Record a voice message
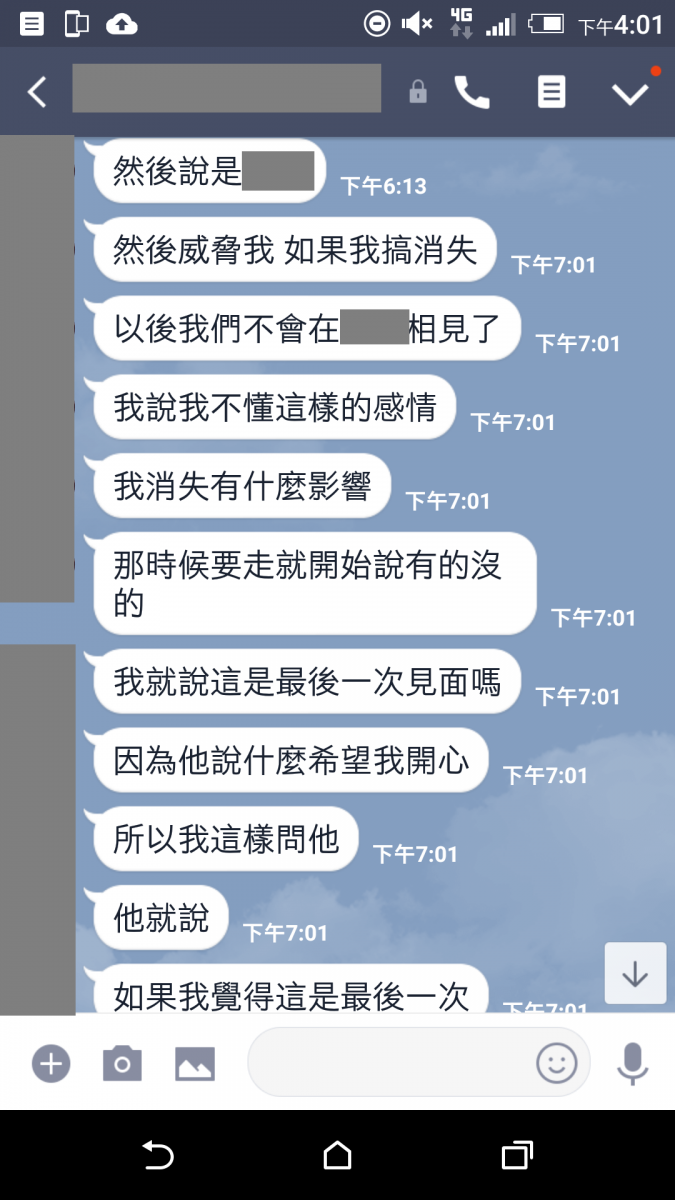Screen dimensions: 675x1200 [x=632, y=1063]
